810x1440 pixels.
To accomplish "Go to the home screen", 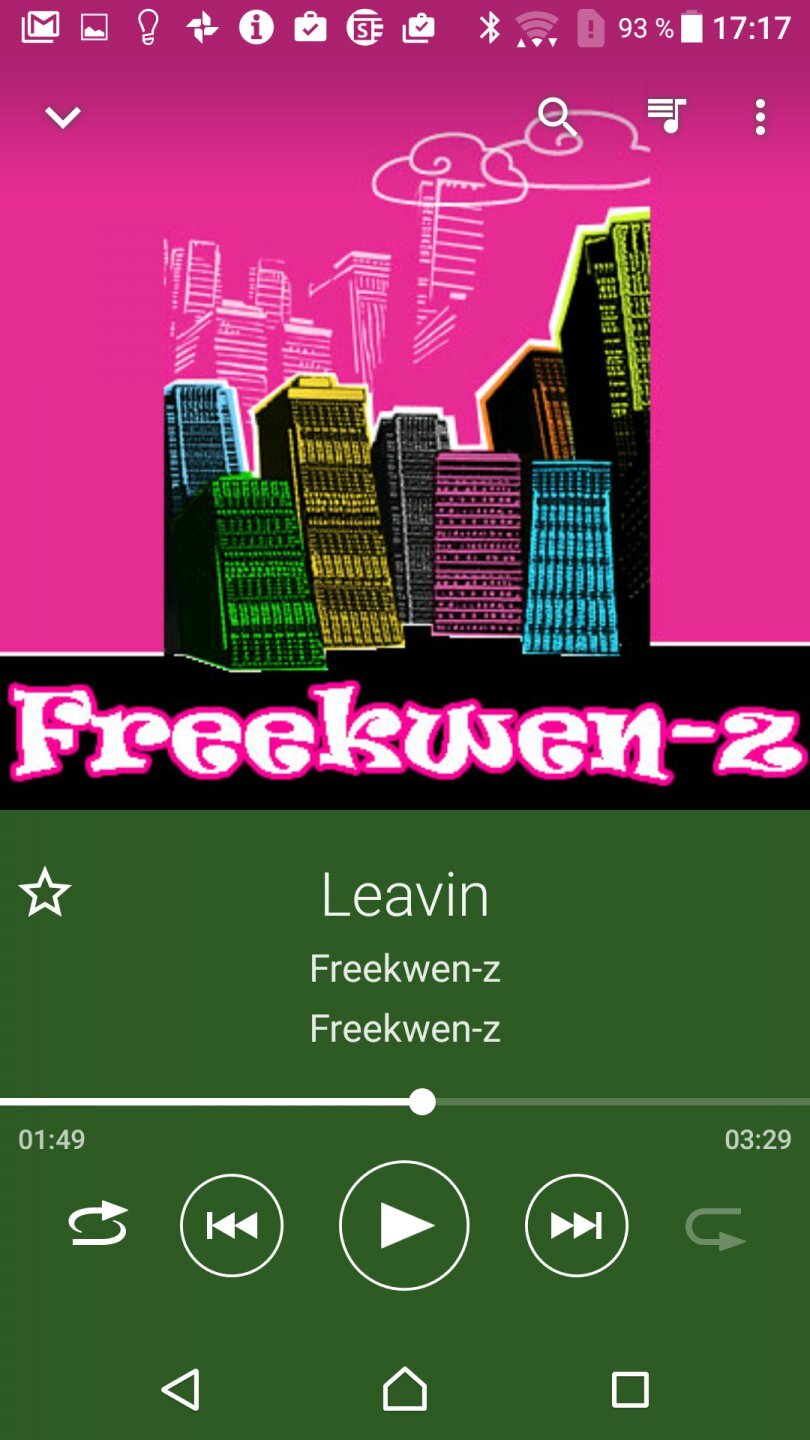I will (x=404, y=1389).
